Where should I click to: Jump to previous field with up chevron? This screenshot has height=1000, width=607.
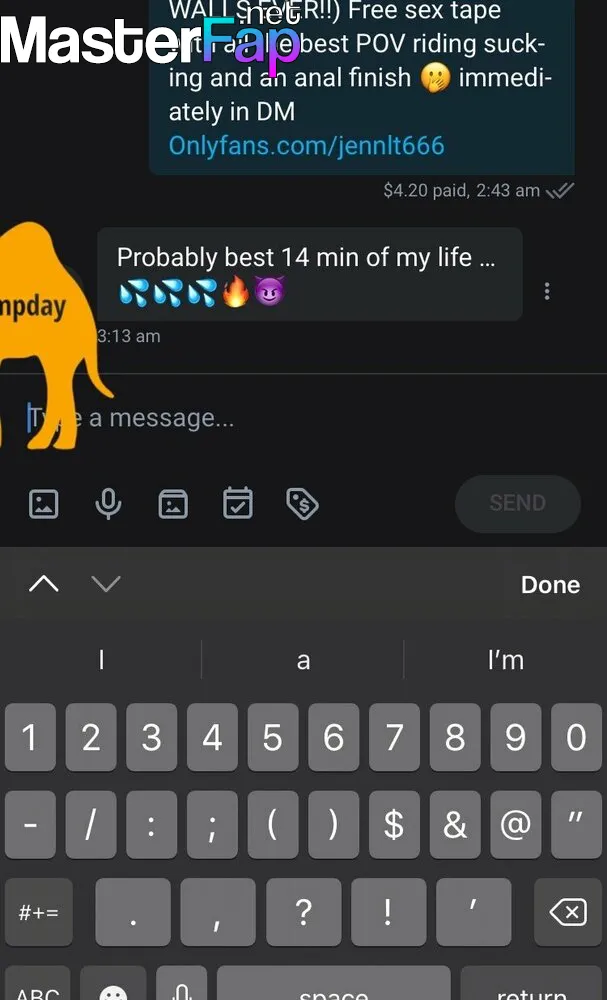(x=44, y=584)
